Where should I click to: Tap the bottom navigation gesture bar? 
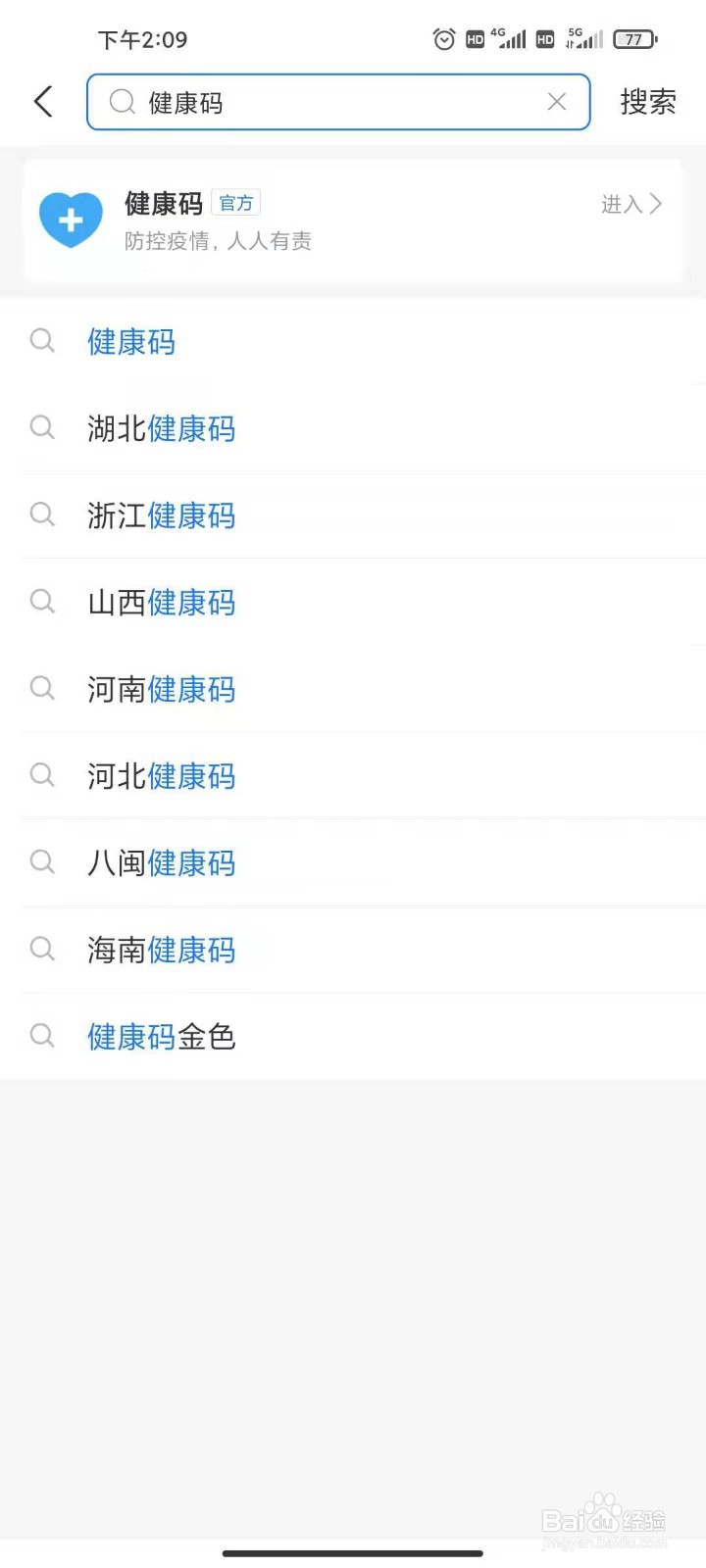click(353, 1553)
